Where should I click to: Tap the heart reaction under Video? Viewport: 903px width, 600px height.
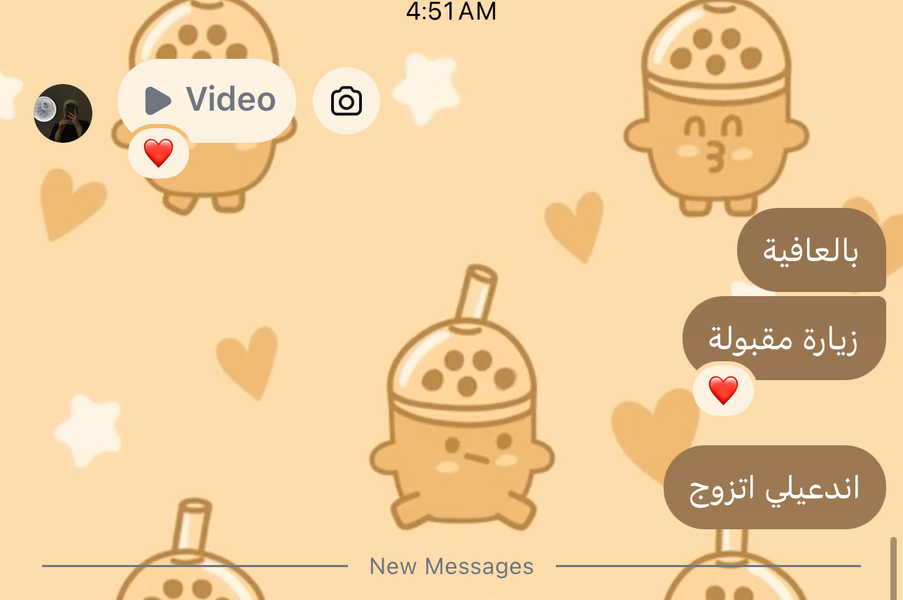click(158, 153)
